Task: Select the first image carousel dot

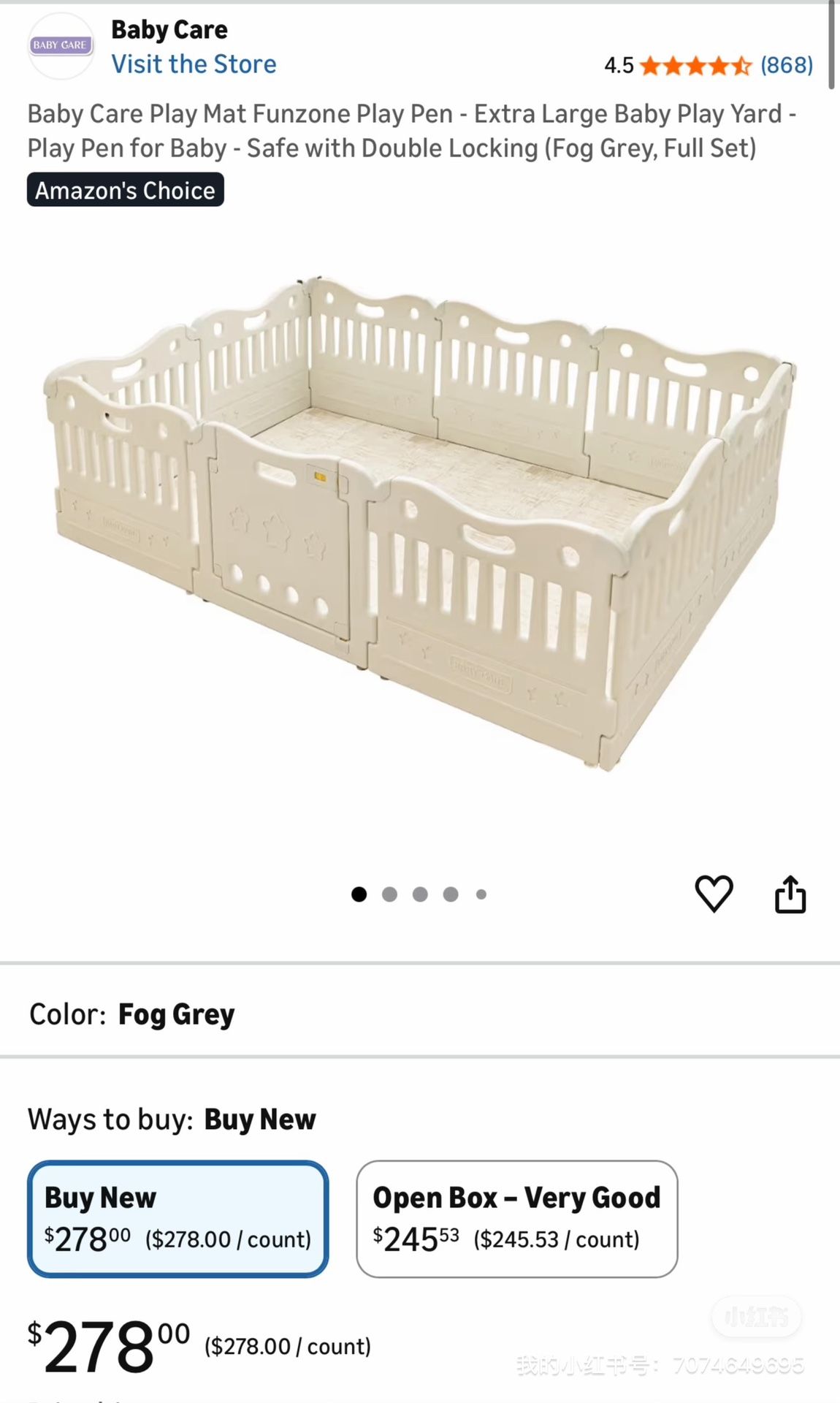Action: [x=359, y=894]
